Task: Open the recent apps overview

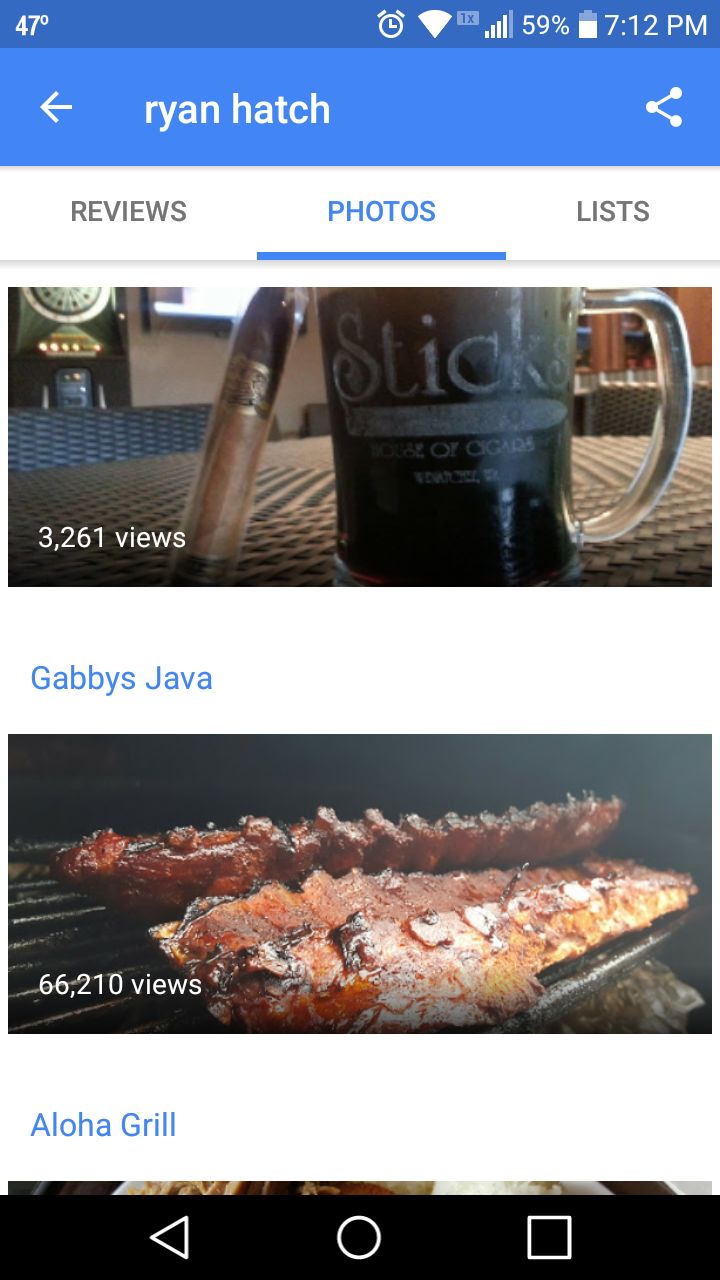Action: point(549,1237)
